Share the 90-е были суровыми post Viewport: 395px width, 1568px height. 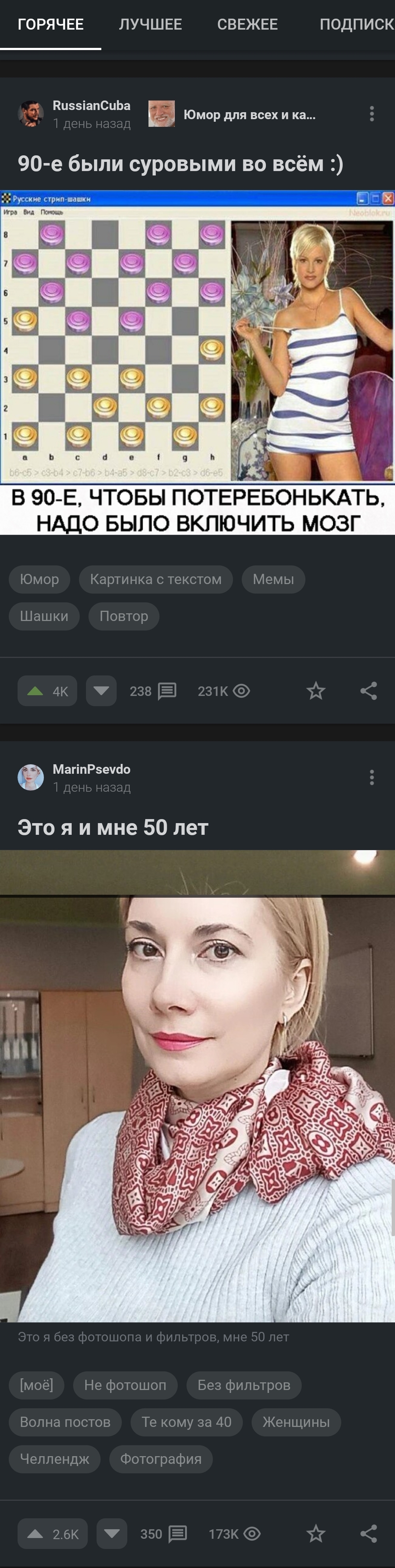coord(368,691)
